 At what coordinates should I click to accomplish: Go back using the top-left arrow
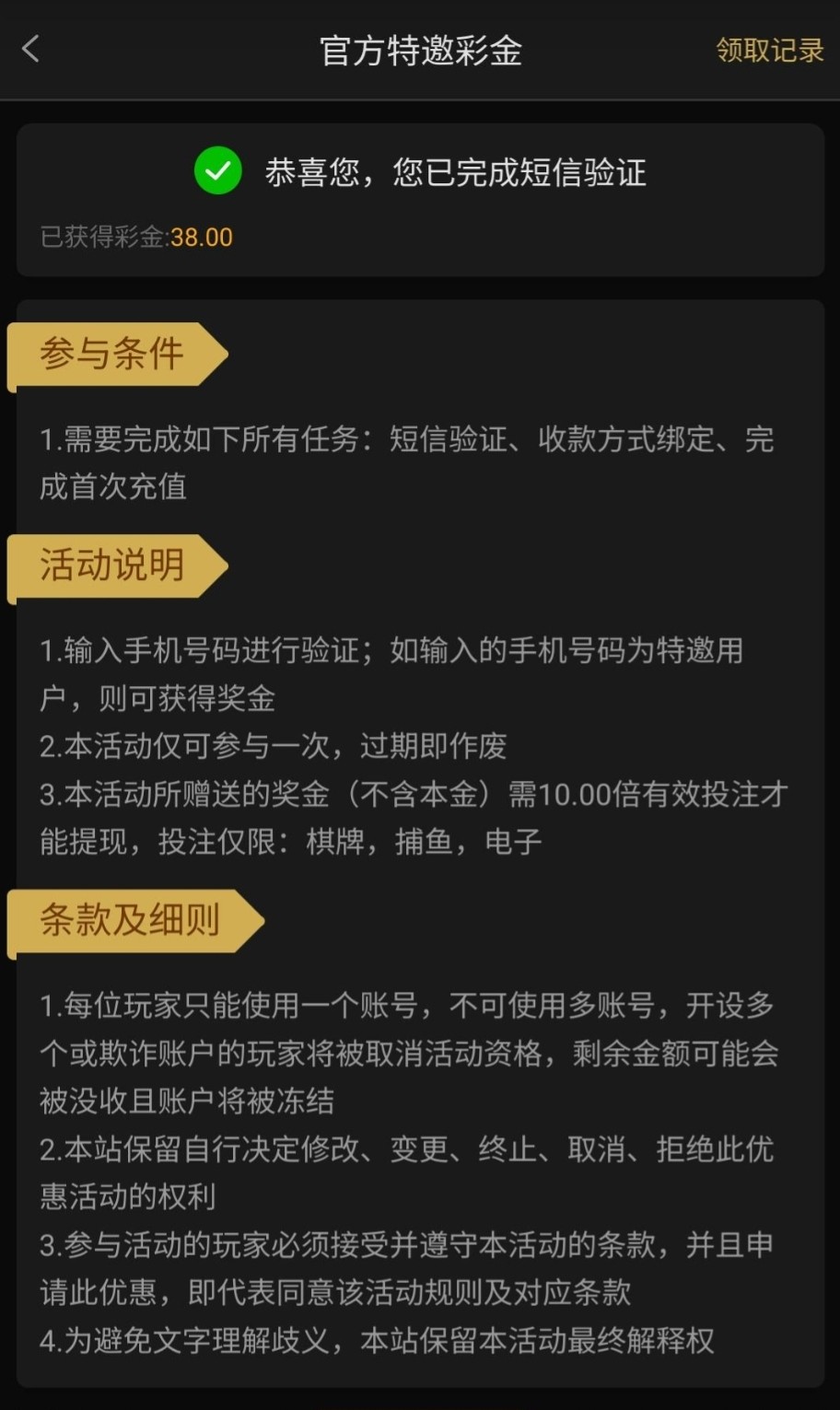pos(31,49)
